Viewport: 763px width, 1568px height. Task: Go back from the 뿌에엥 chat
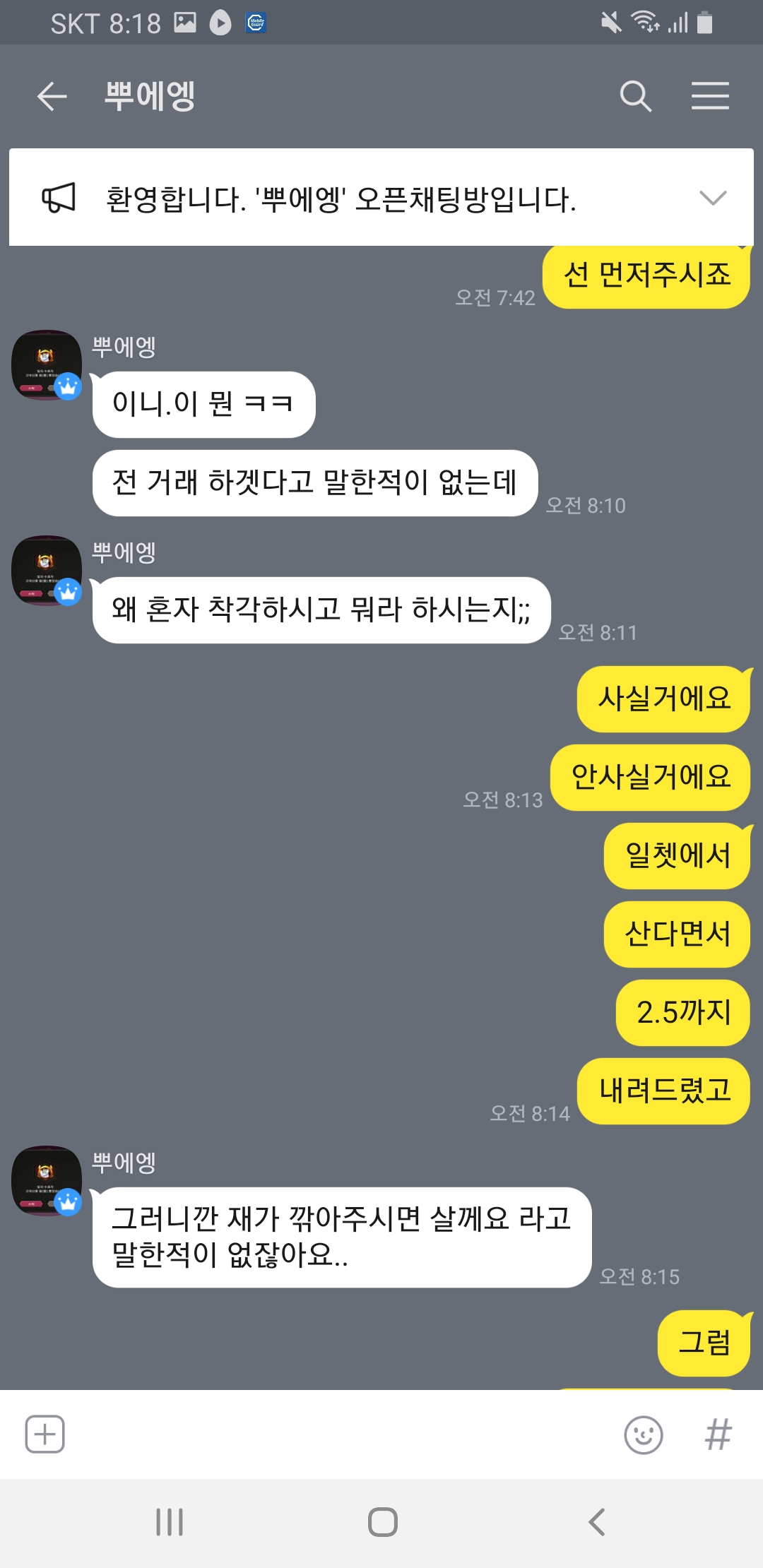(52, 96)
